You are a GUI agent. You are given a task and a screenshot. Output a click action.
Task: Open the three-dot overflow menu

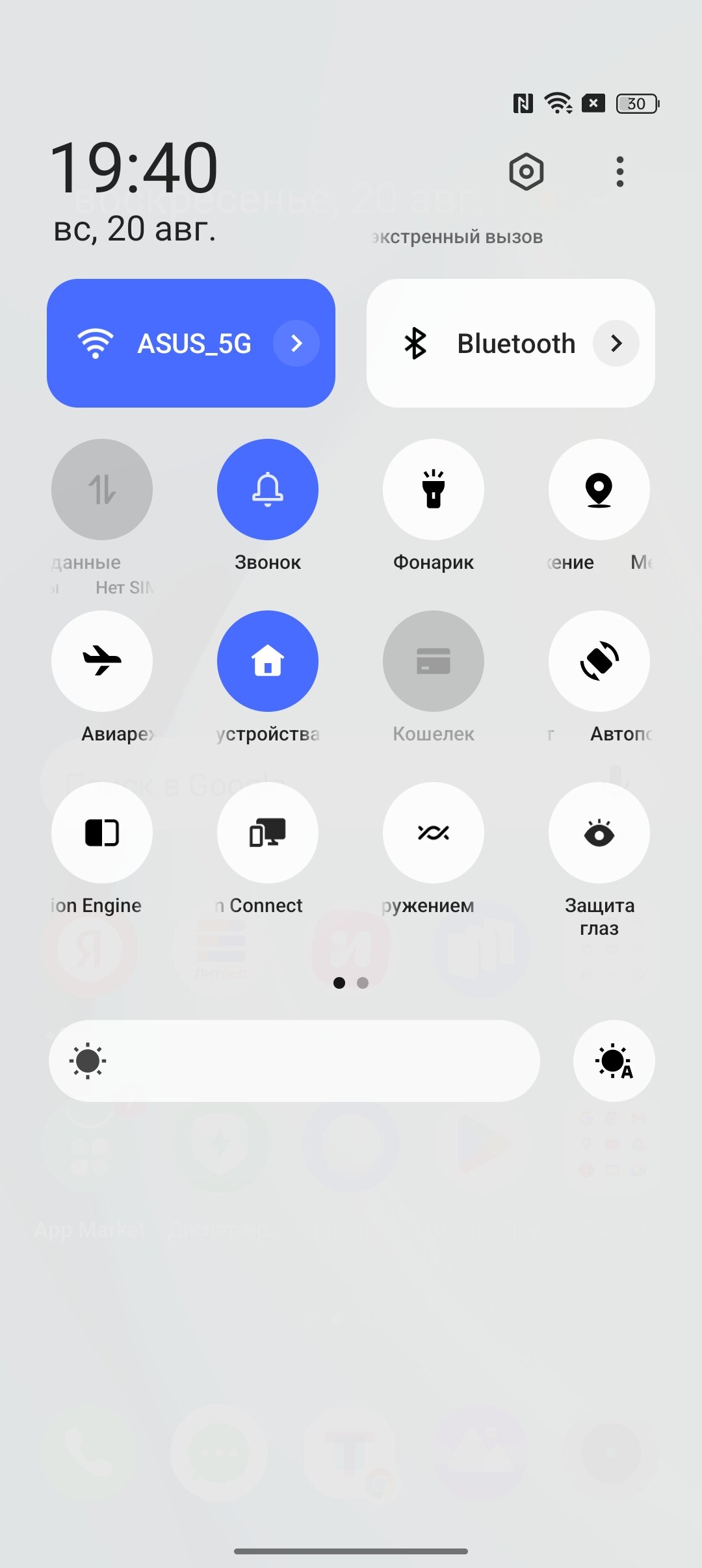619,172
